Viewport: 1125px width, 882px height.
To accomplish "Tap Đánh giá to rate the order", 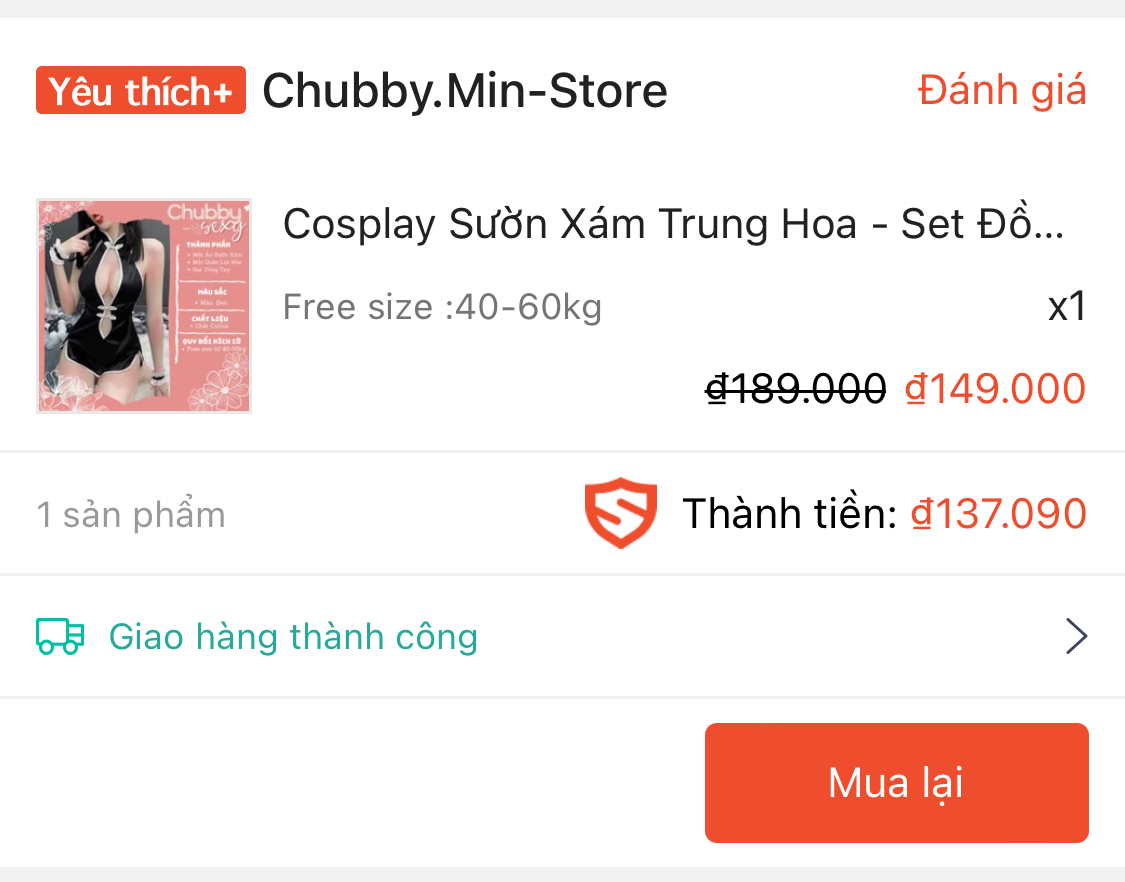I will pyautogui.click(x=1001, y=91).
